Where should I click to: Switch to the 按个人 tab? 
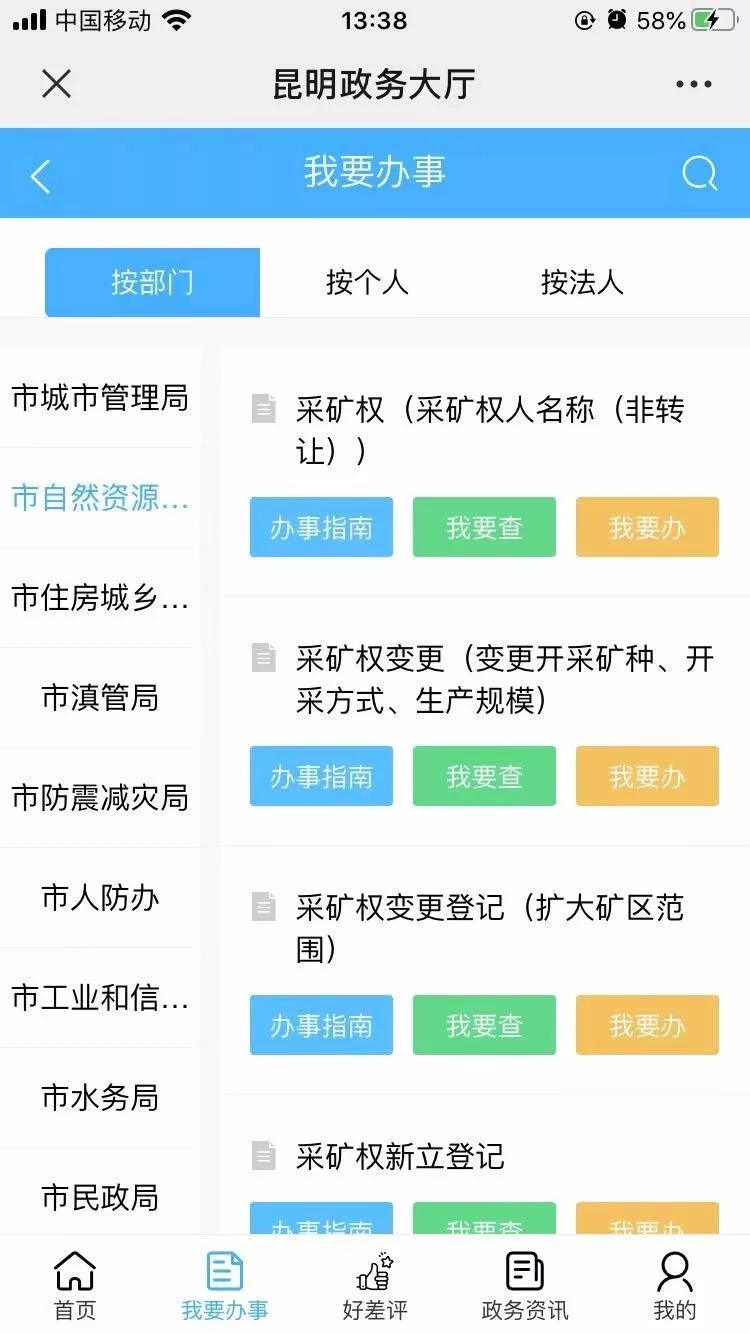point(367,283)
